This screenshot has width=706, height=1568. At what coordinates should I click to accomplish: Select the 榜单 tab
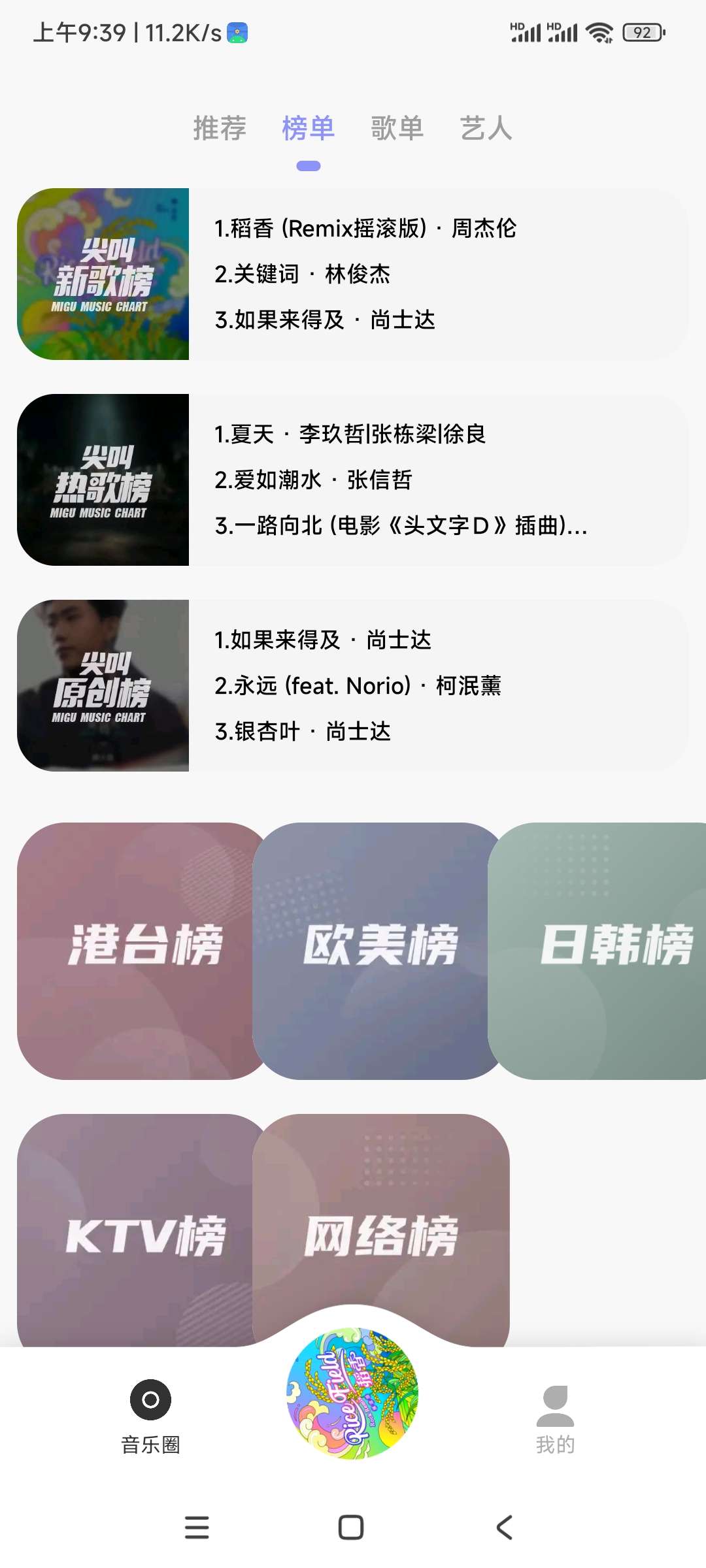click(x=308, y=128)
